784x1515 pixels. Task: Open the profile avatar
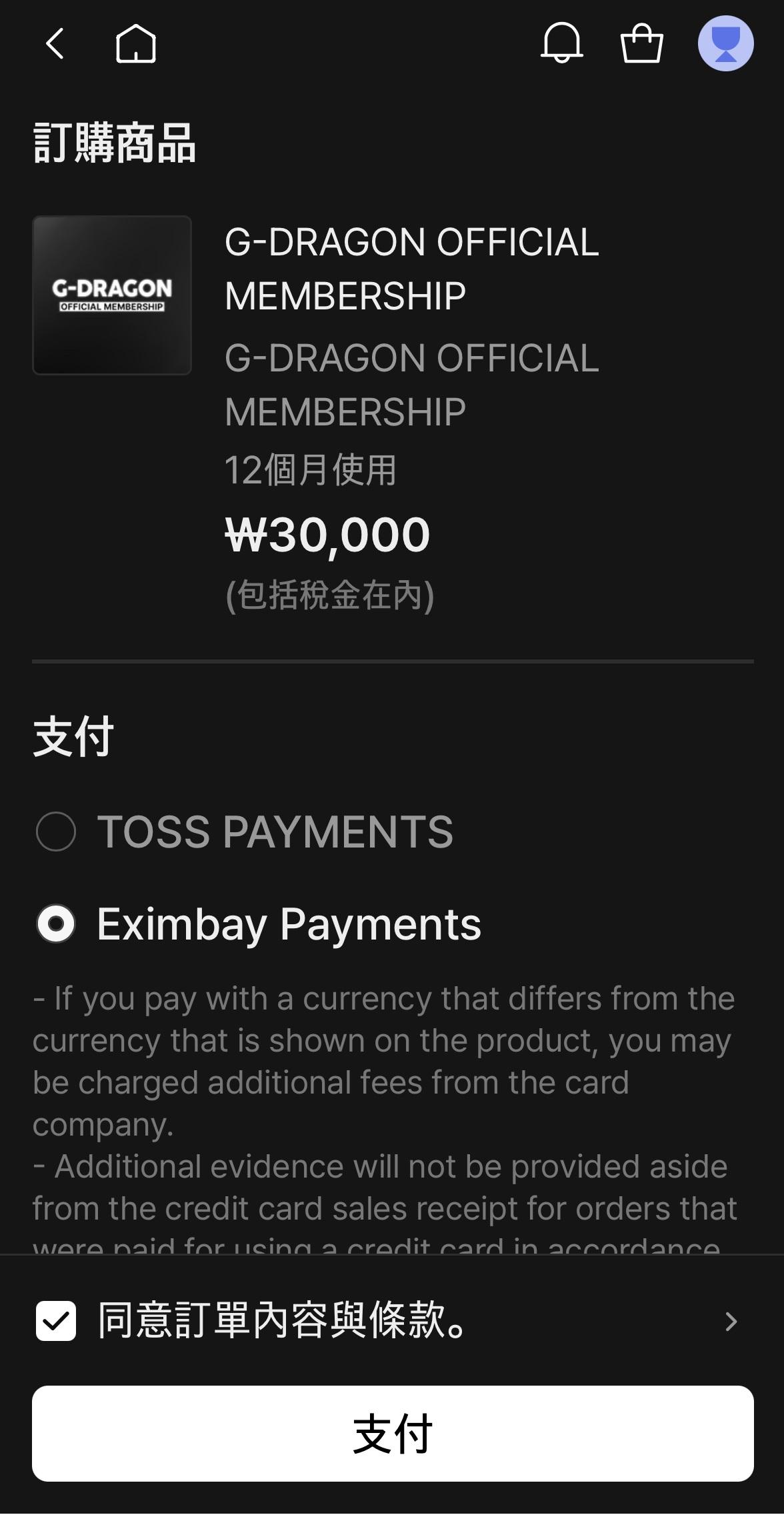725,44
